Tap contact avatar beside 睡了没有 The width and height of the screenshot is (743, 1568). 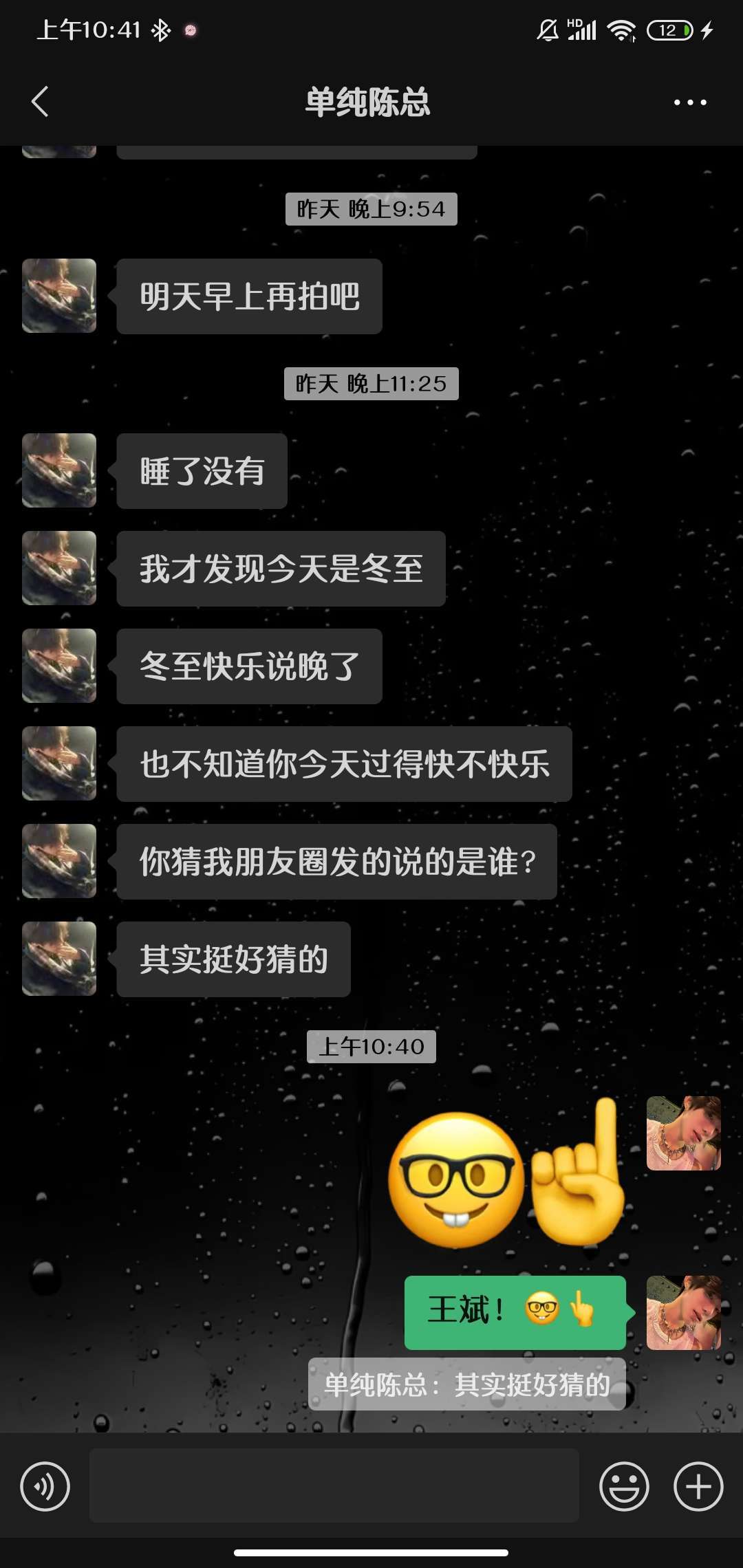[59, 470]
